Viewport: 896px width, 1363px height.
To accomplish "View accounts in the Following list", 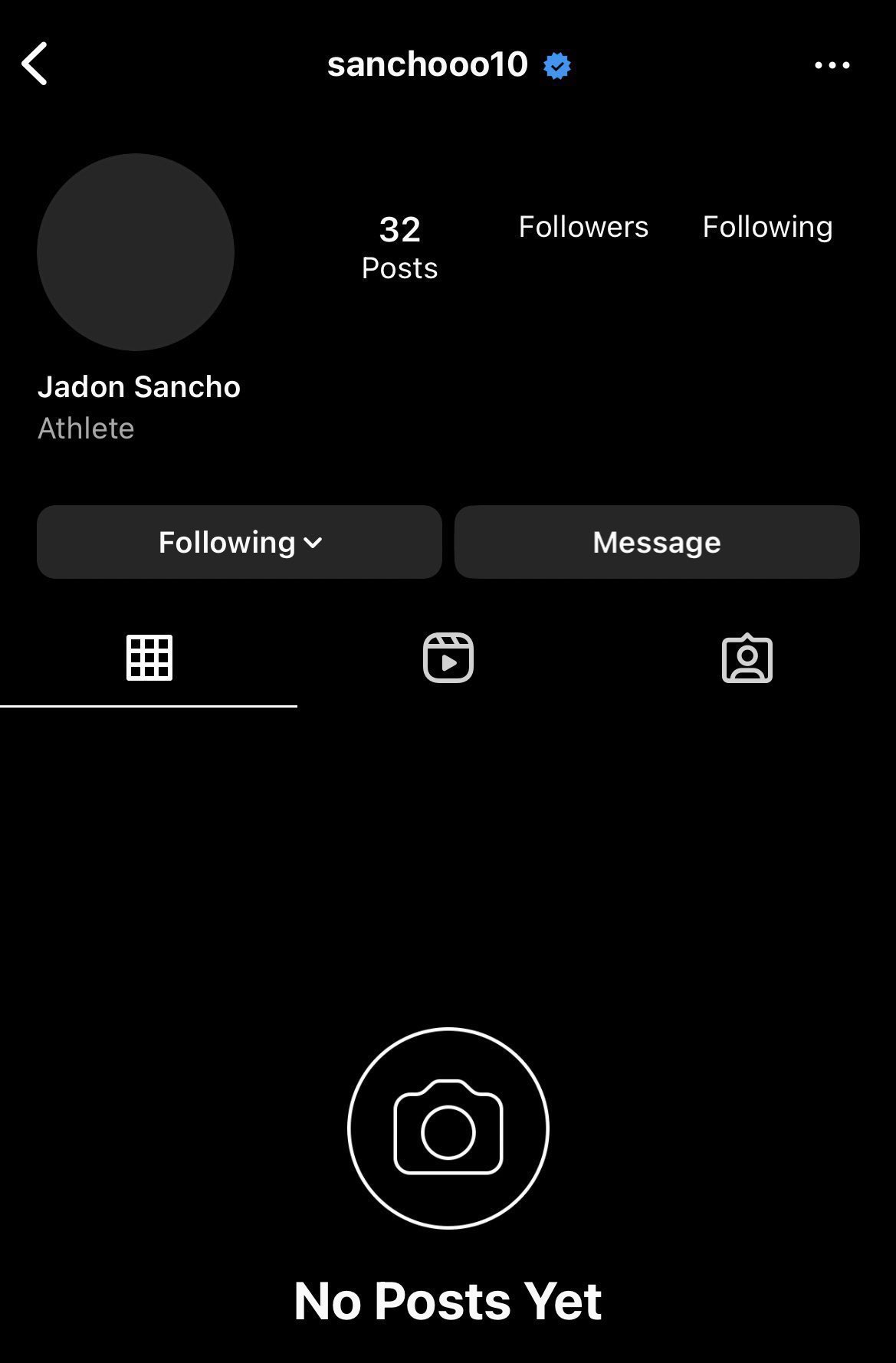I will (767, 227).
